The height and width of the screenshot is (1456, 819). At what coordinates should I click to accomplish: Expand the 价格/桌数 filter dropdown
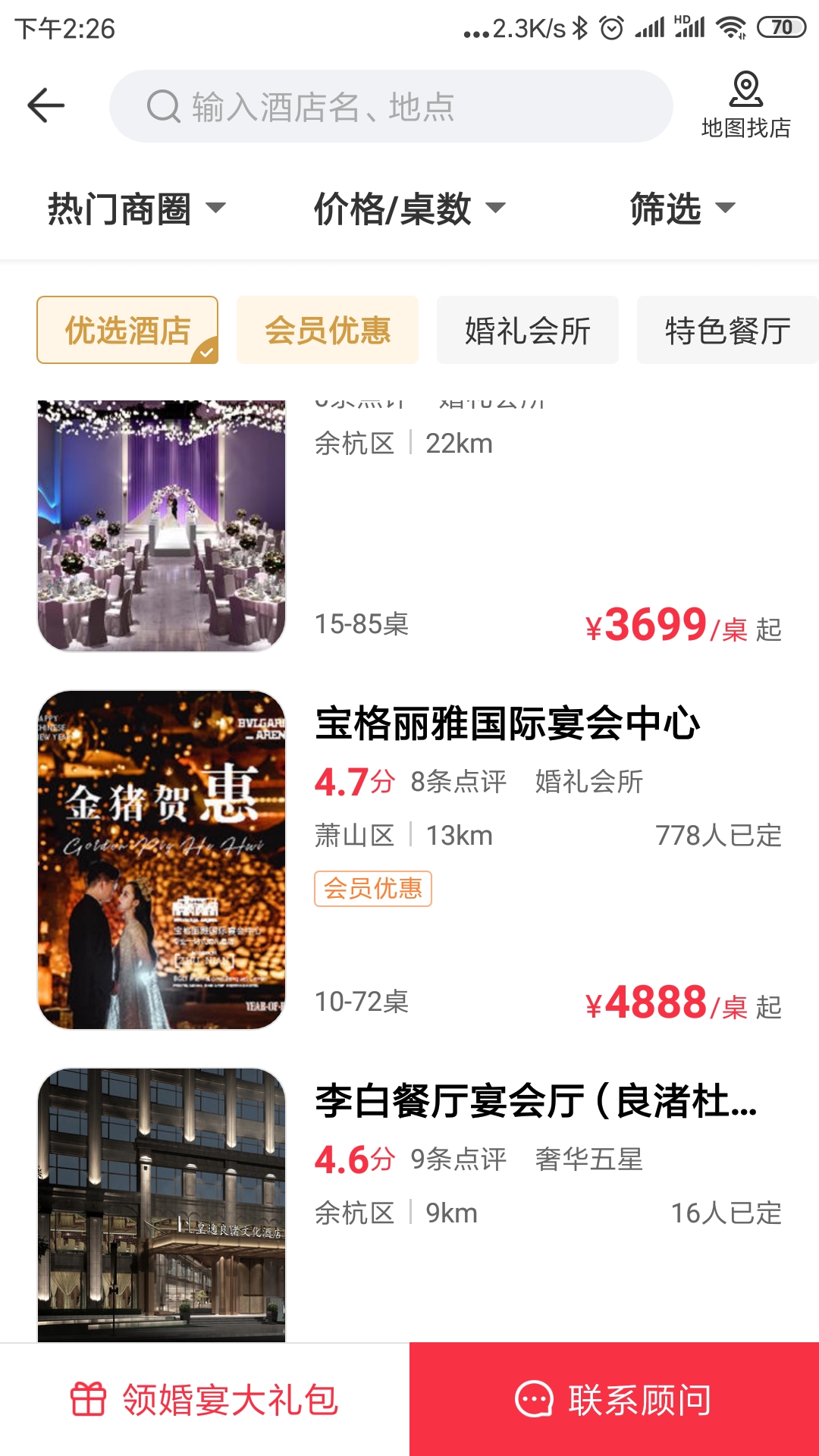(409, 209)
